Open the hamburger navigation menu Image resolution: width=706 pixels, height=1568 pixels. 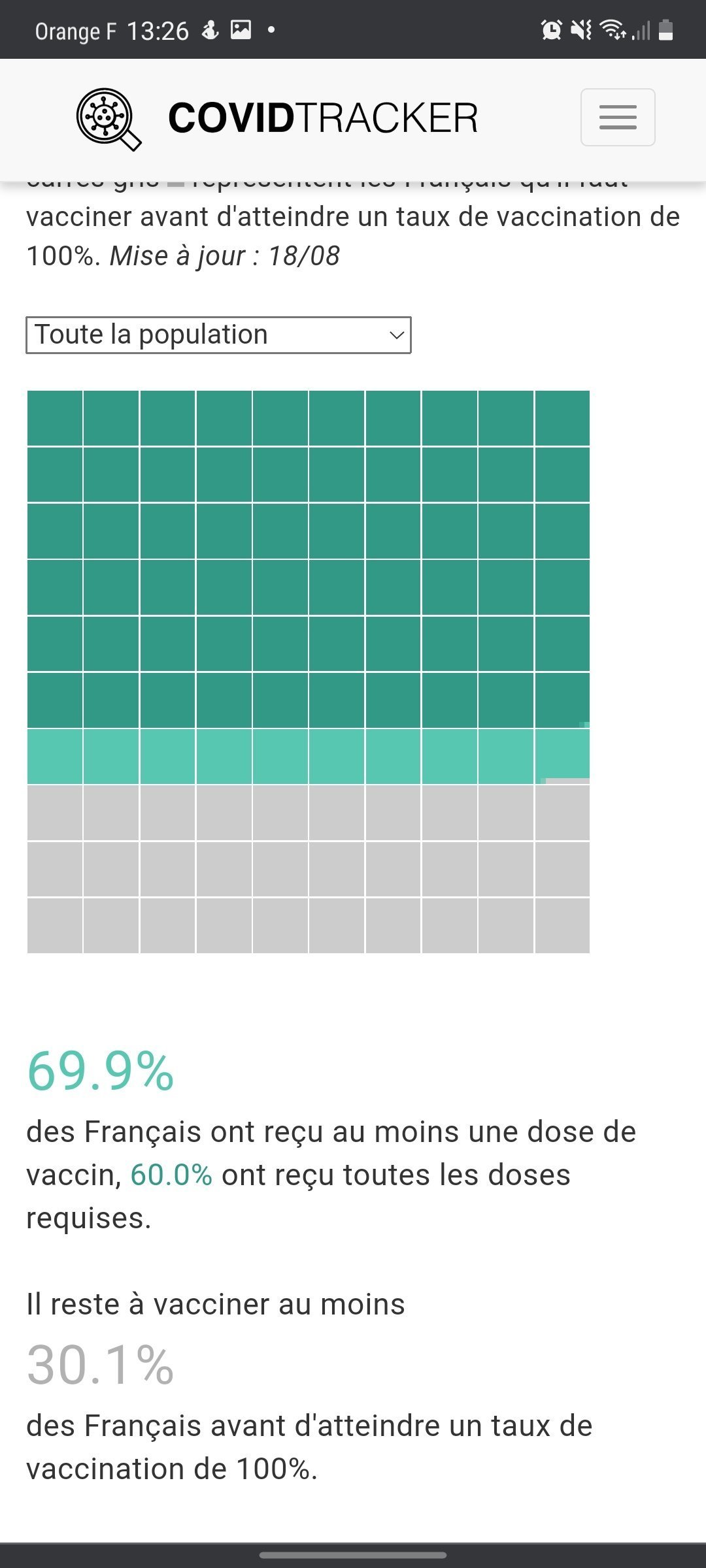[618, 117]
